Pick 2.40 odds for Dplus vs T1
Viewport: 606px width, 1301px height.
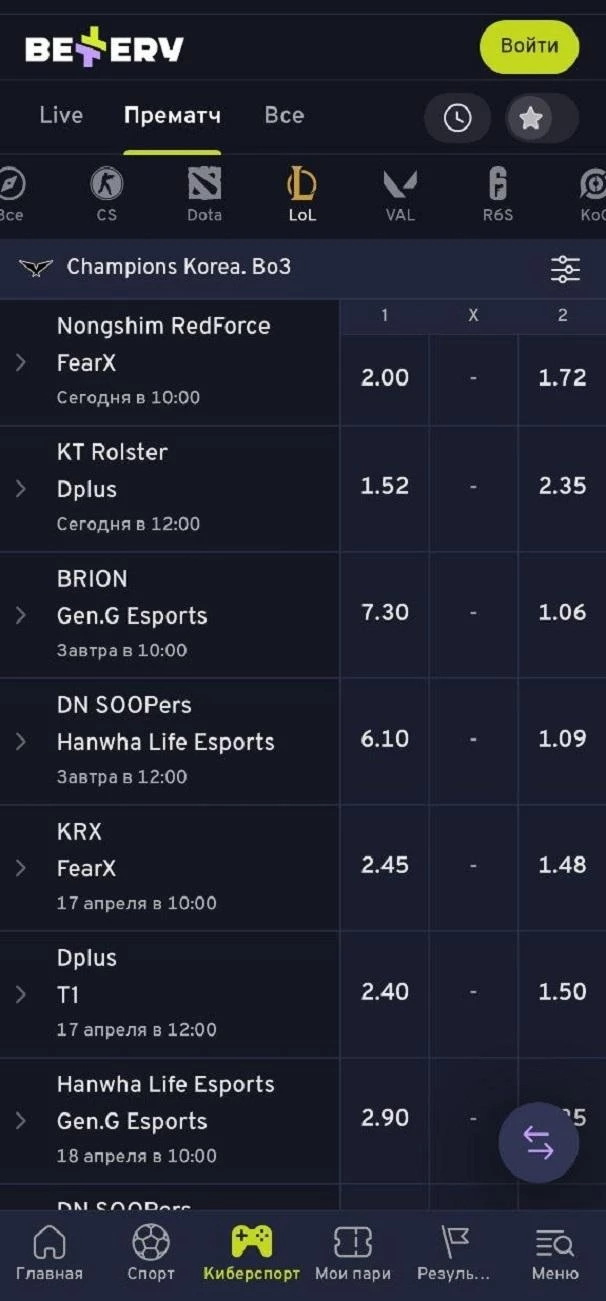pos(385,992)
